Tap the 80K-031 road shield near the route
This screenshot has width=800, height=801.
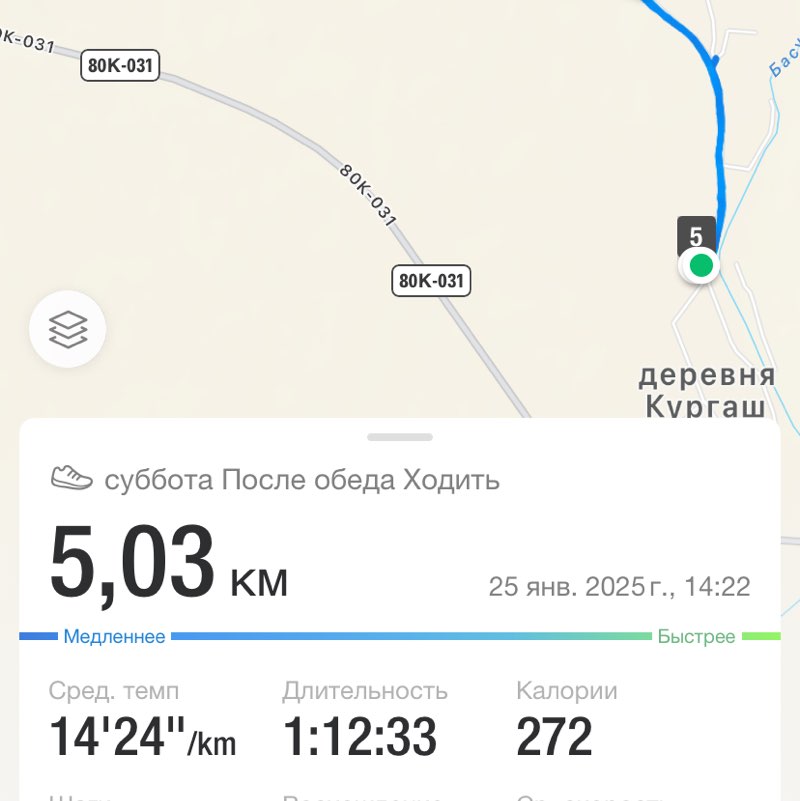click(432, 281)
